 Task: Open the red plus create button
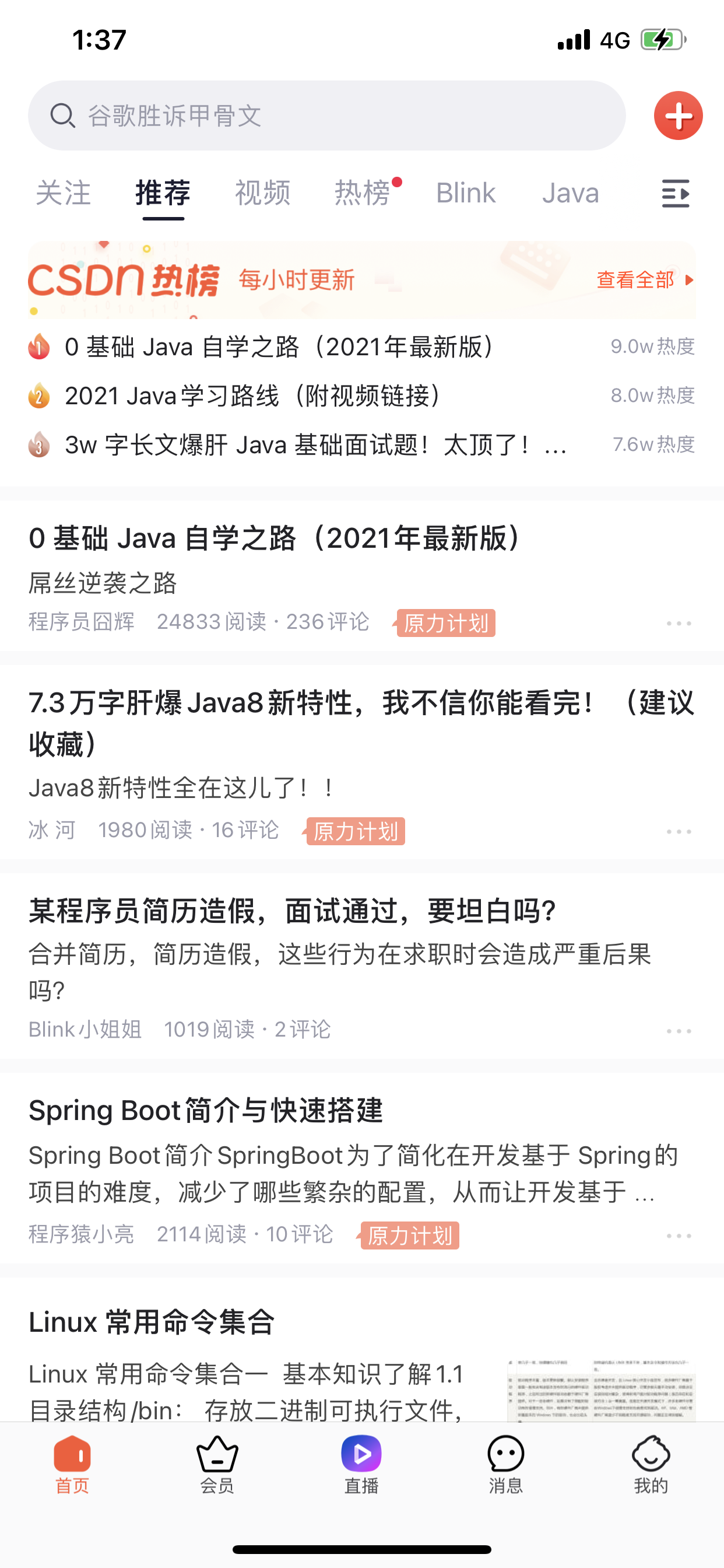678,116
